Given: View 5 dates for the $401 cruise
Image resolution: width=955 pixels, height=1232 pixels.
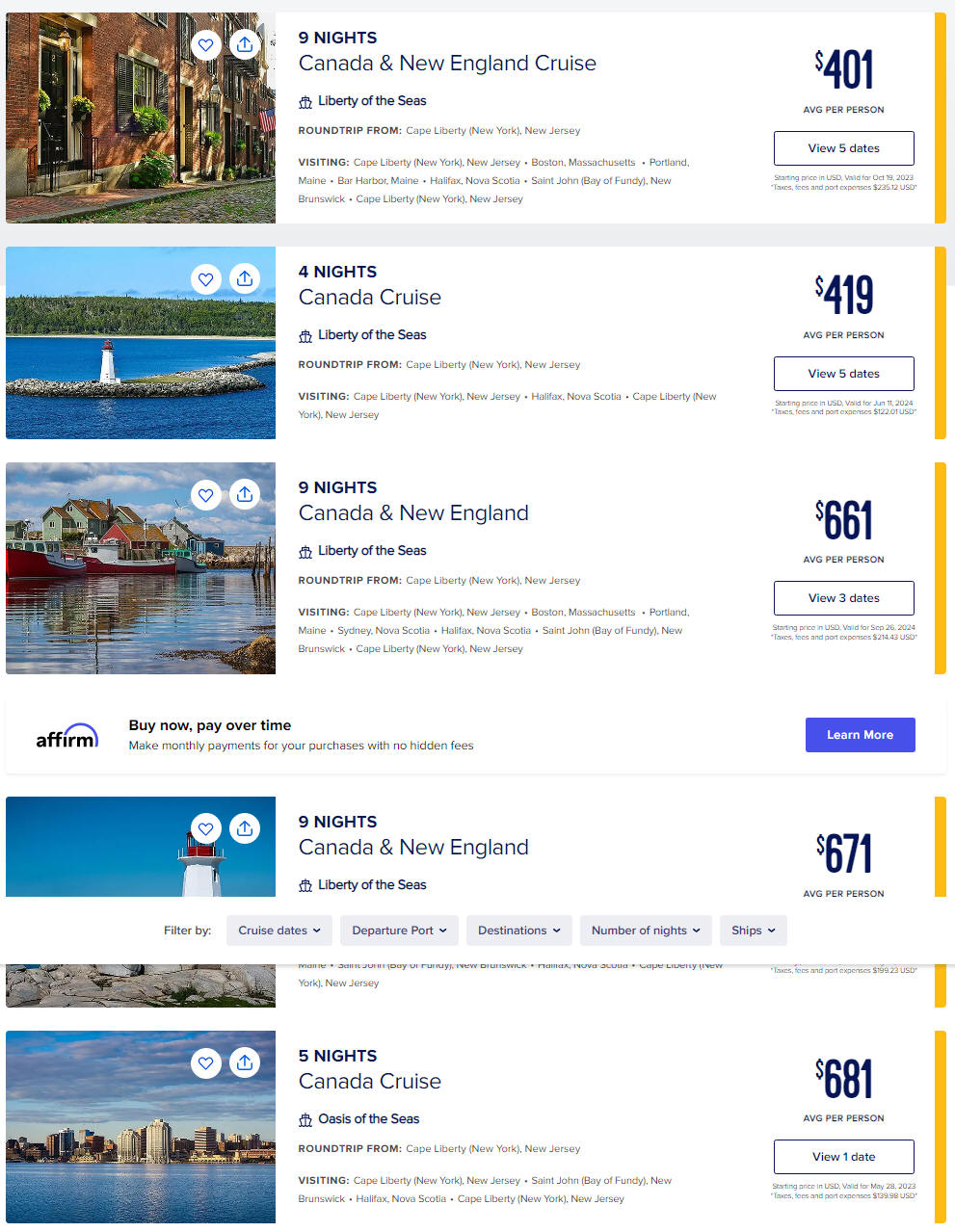Looking at the screenshot, I should [x=843, y=148].
